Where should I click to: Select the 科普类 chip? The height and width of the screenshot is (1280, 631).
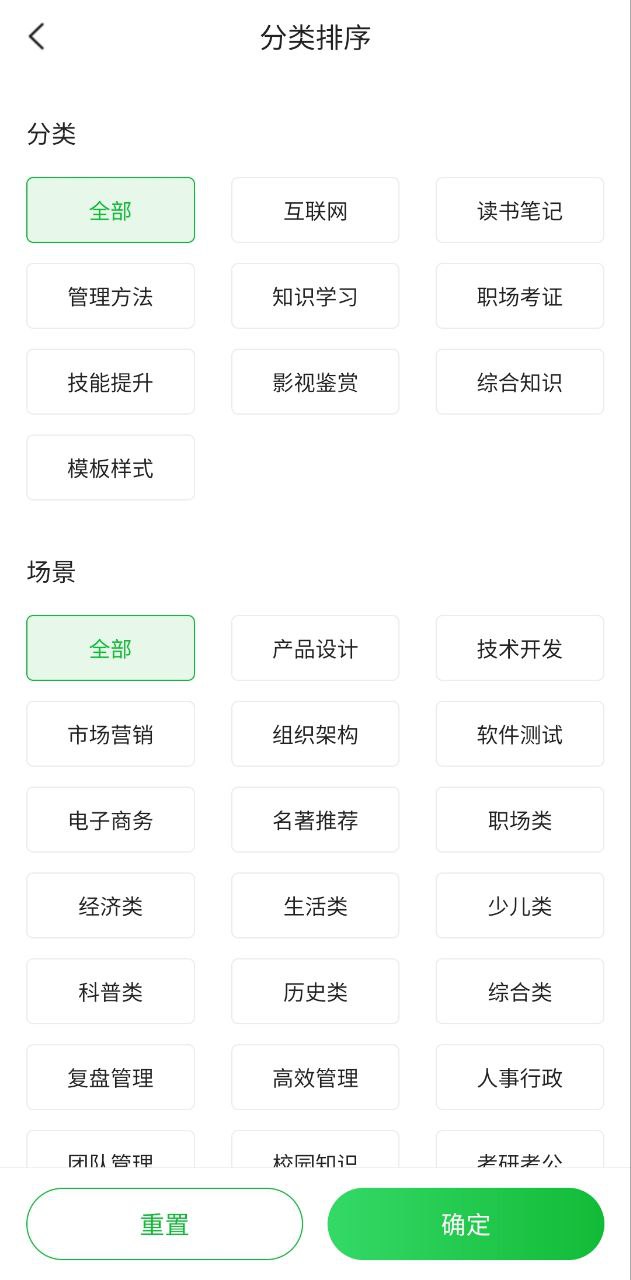(110, 992)
